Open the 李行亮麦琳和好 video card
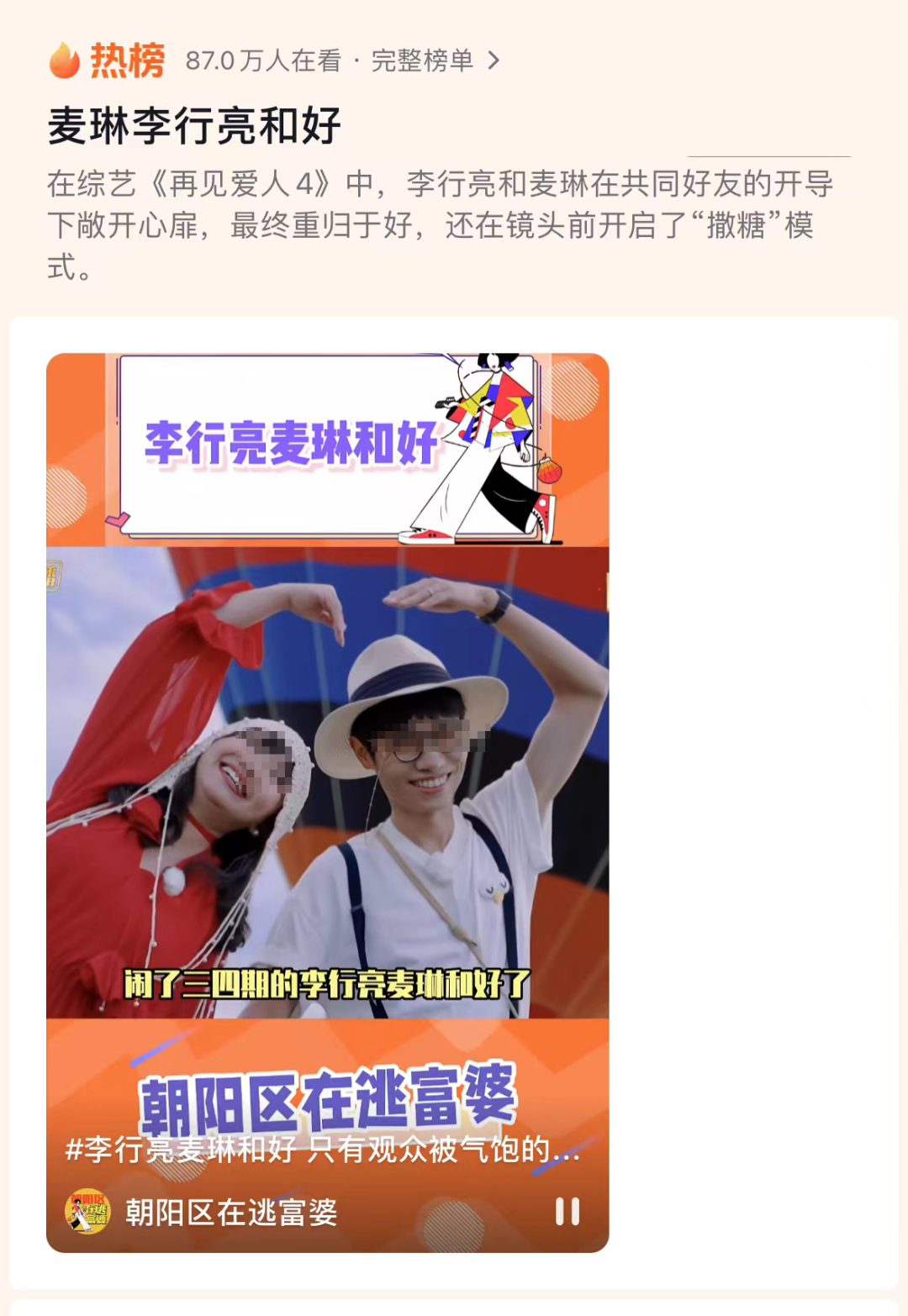The width and height of the screenshot is (908, 1316). click(327, 782)
